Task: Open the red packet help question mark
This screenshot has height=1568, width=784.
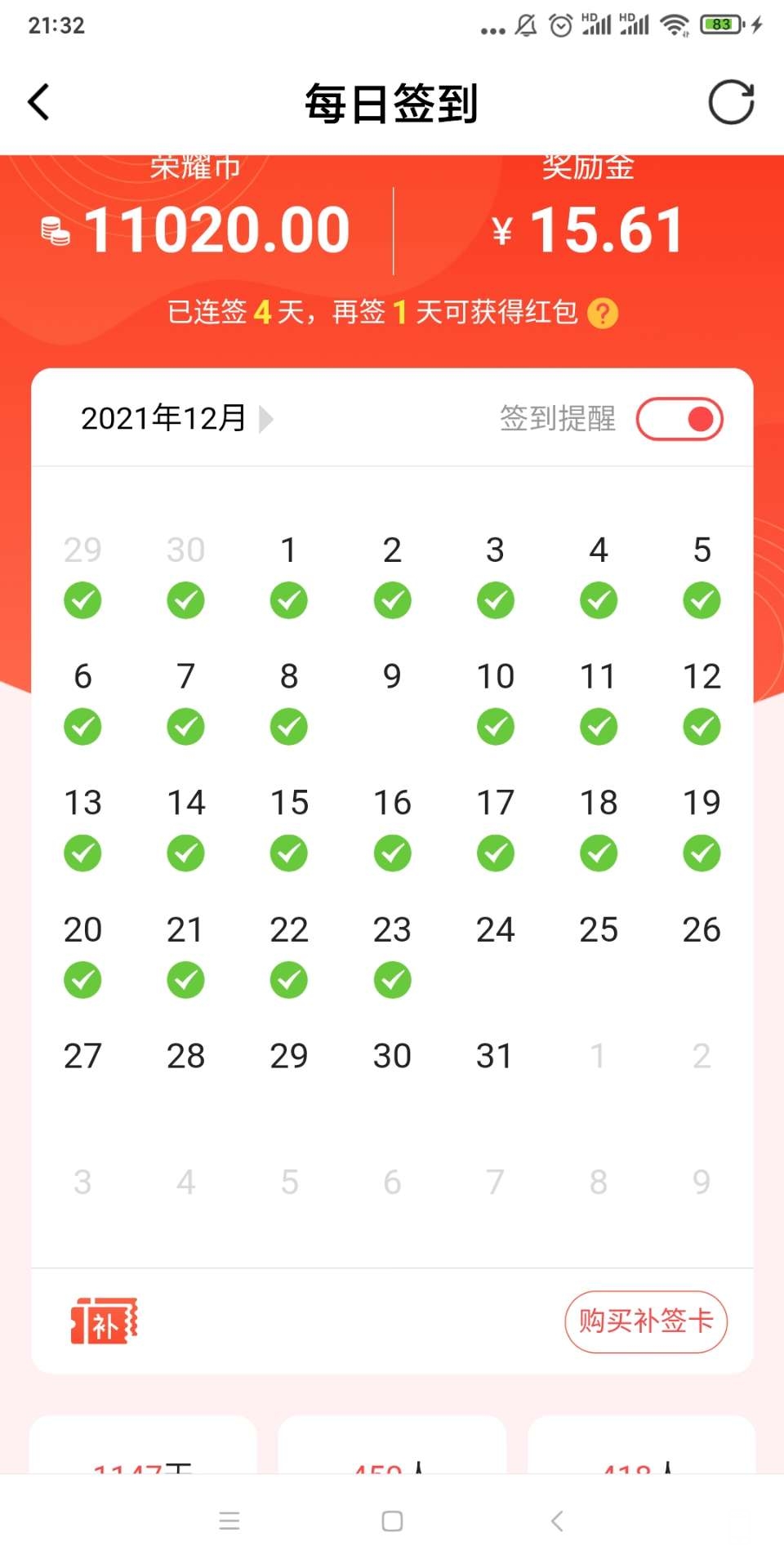Action: [x=603, y=314]
